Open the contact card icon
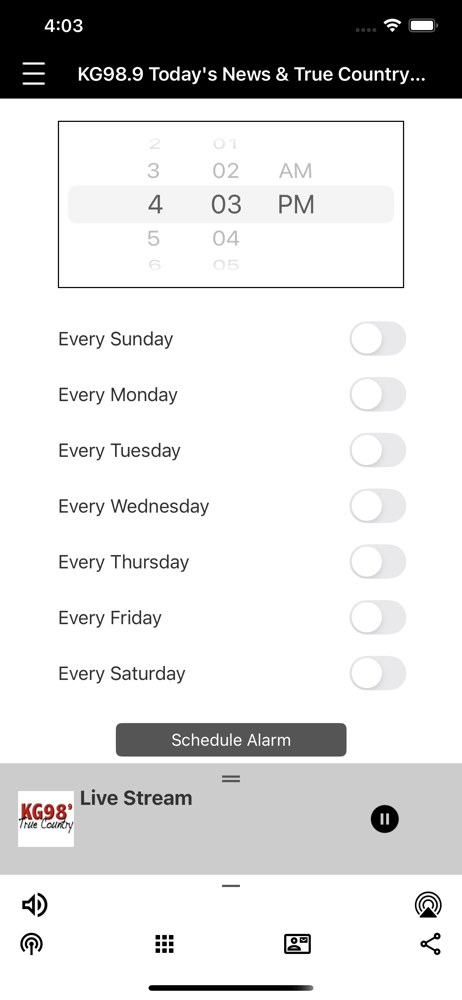The image size is (462, 1000). coord(297,944)
